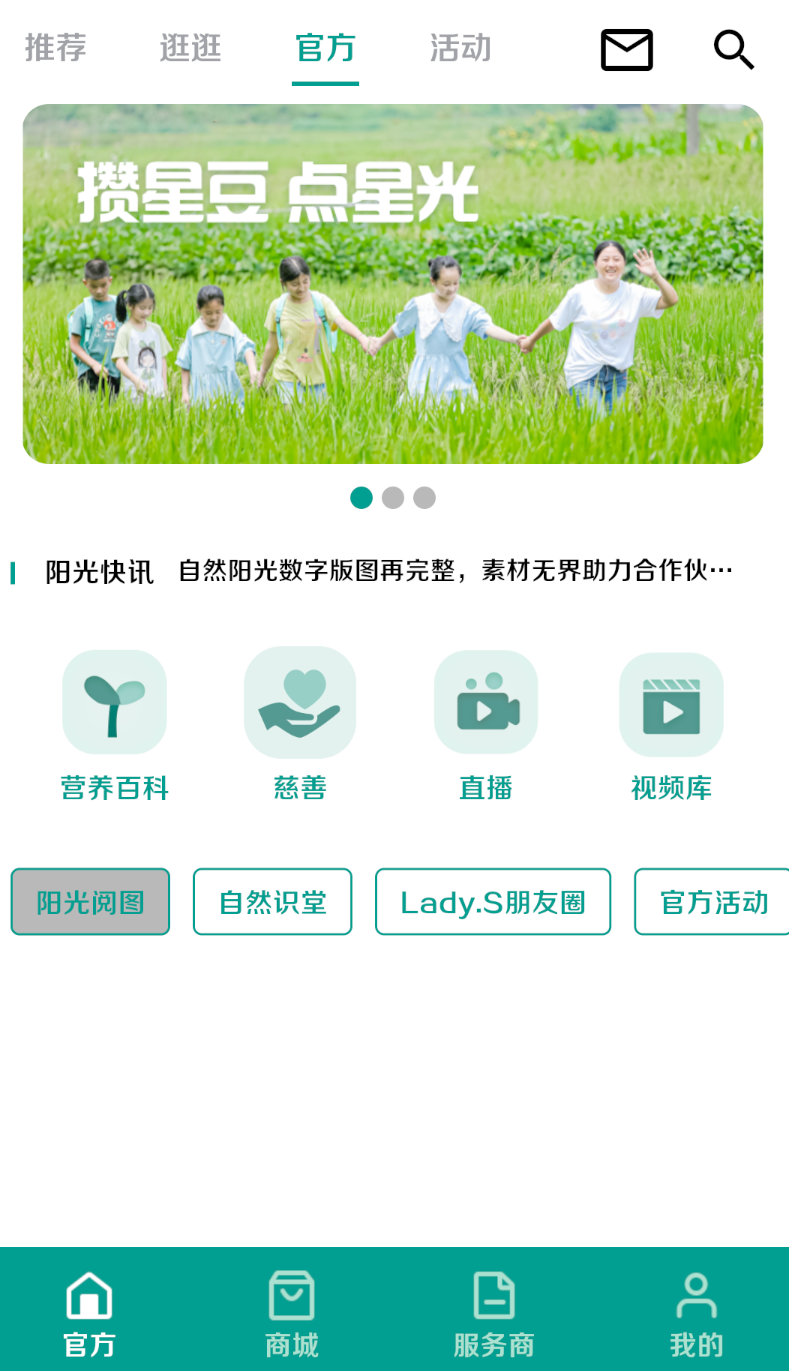Read the 阳光快讯 news headline
Image resolution: width=789 pixels, height=1371 pixels.
pyautogui.click(x=455, y=571)
